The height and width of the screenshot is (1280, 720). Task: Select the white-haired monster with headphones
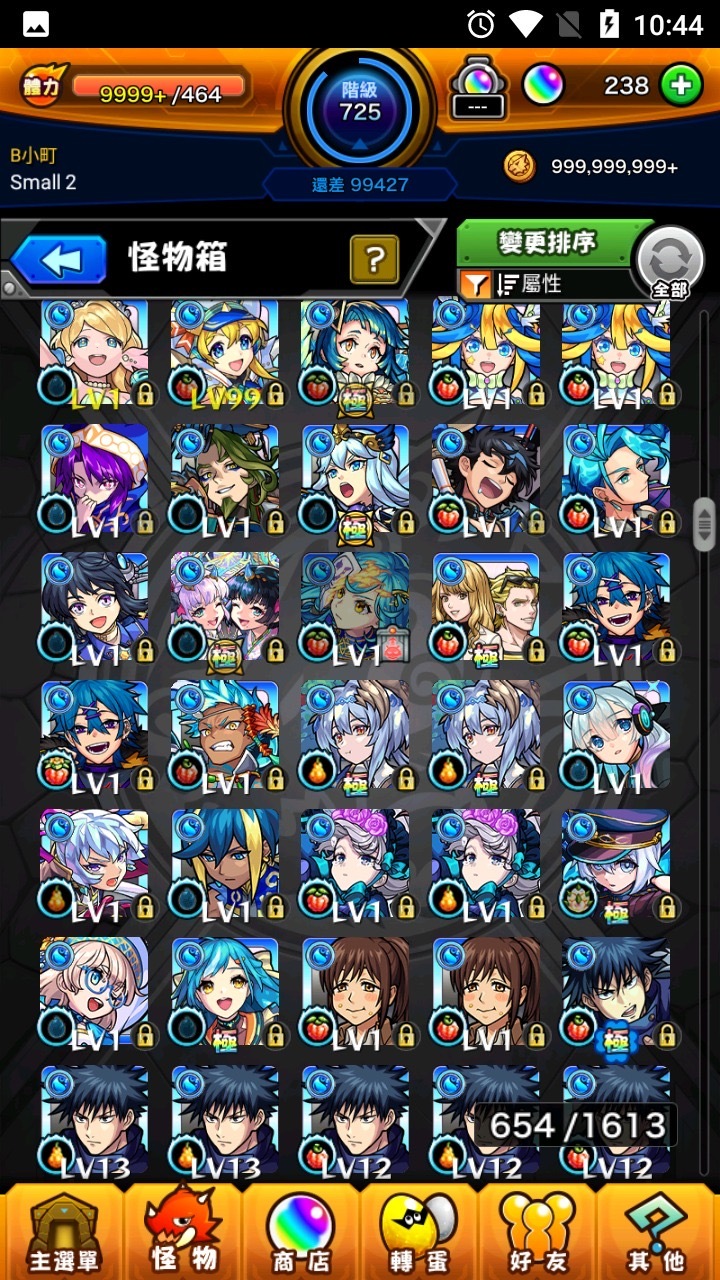click(616, 736)
